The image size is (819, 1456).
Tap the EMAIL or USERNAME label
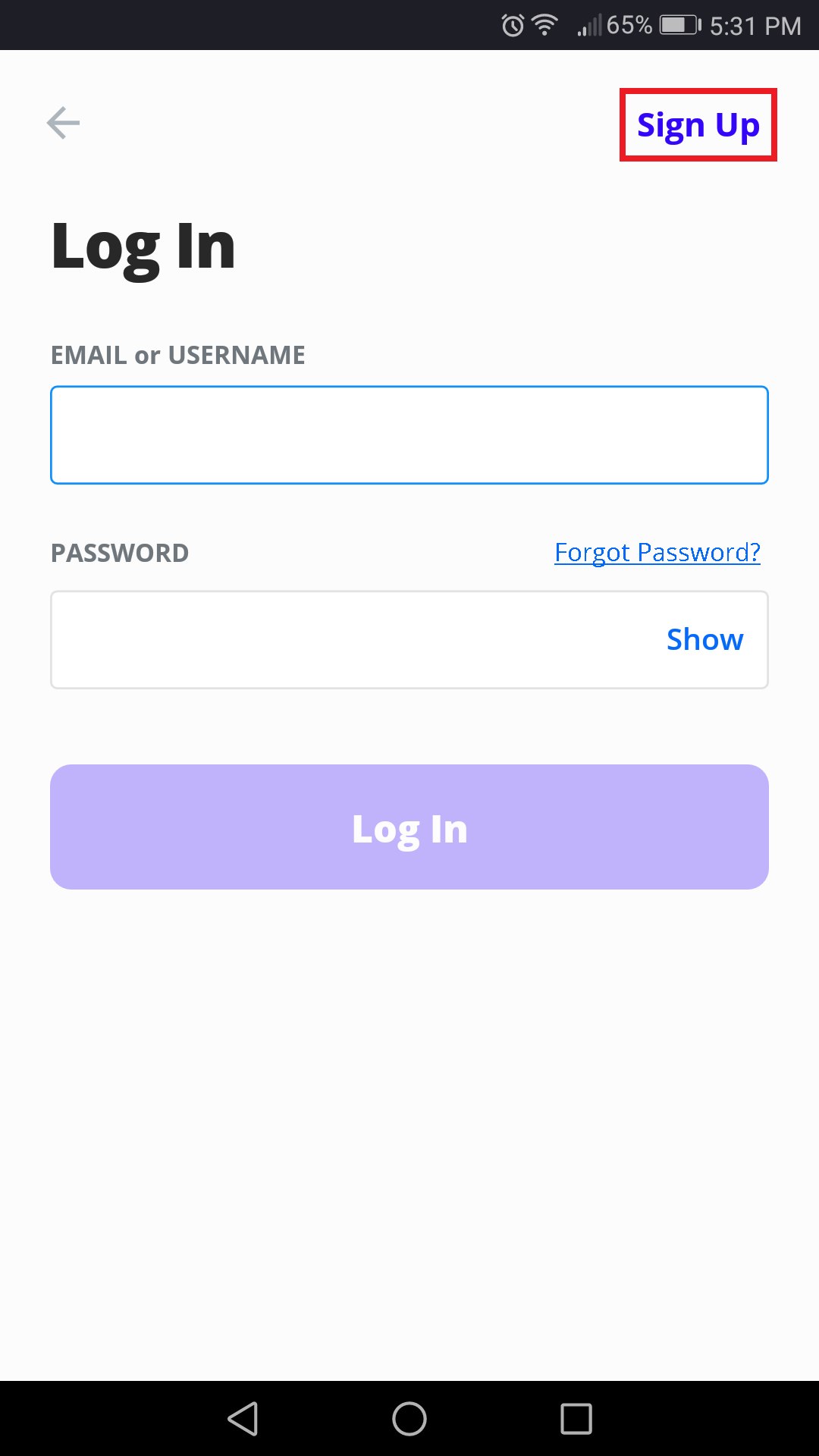click(x=177, y=354)
